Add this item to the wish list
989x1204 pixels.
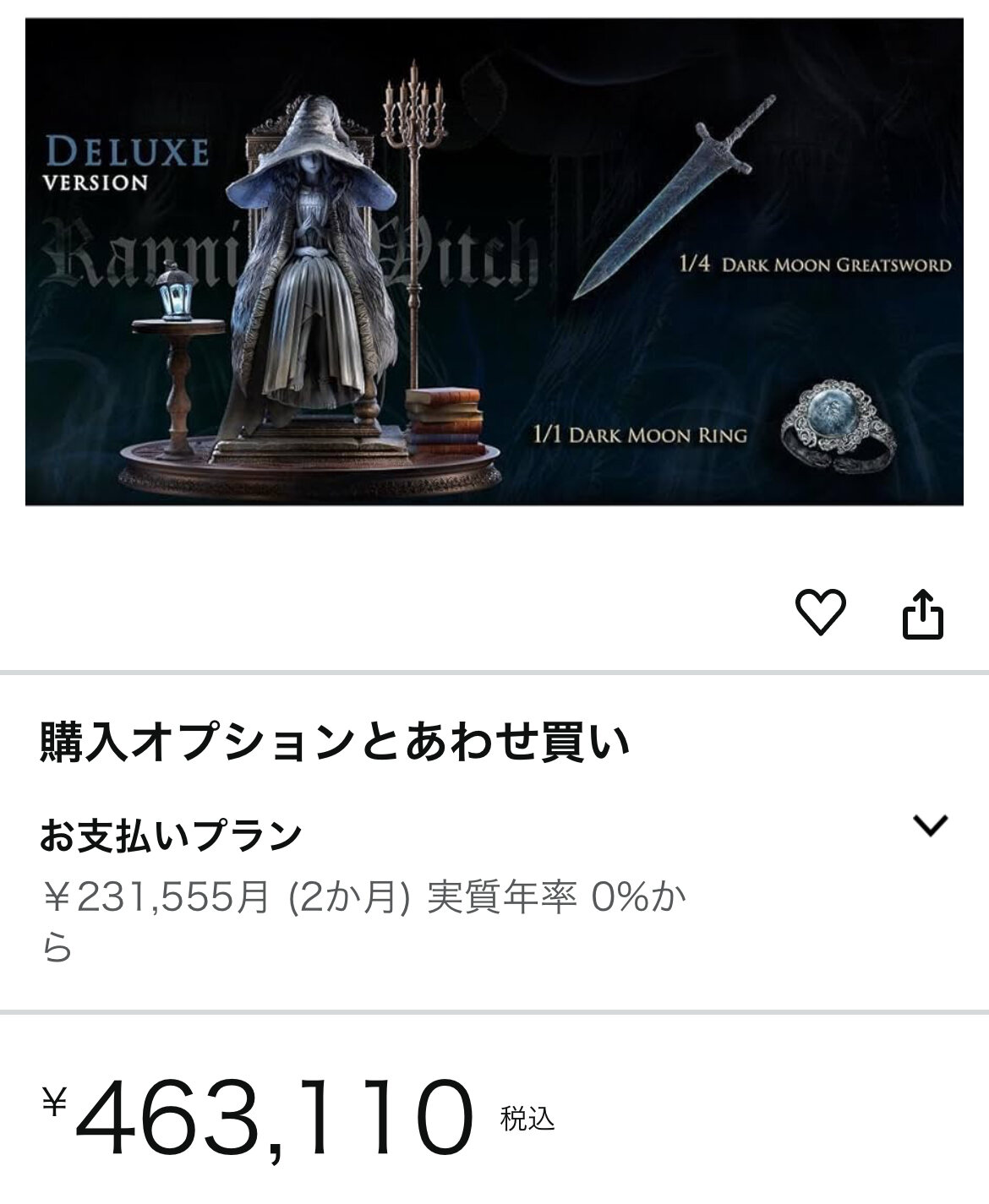[x=821, y=612]
